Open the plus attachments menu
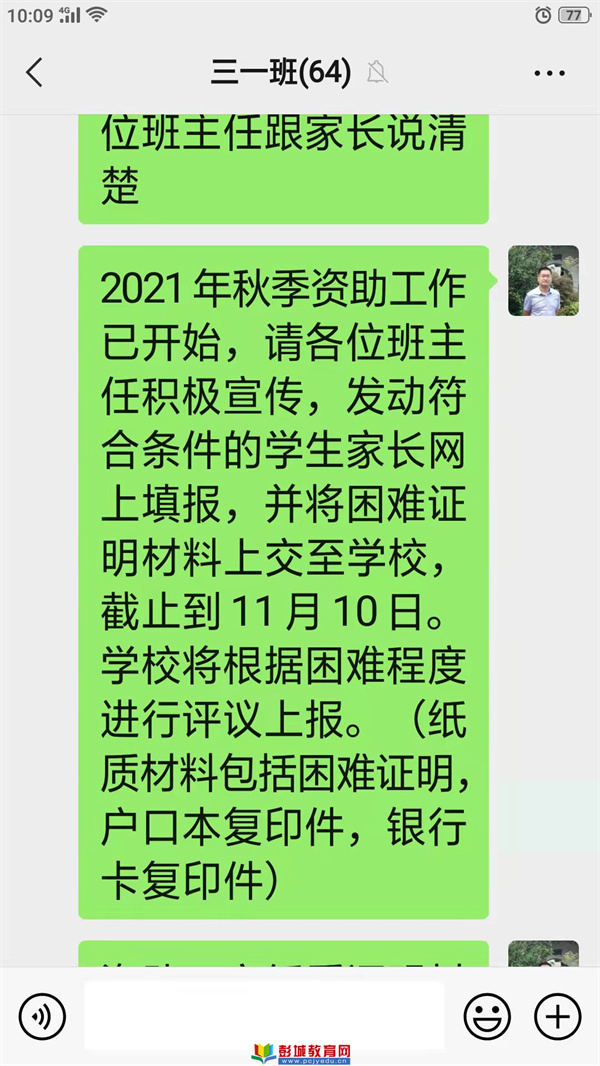 pyautogui.click(x=557, y=1017)
